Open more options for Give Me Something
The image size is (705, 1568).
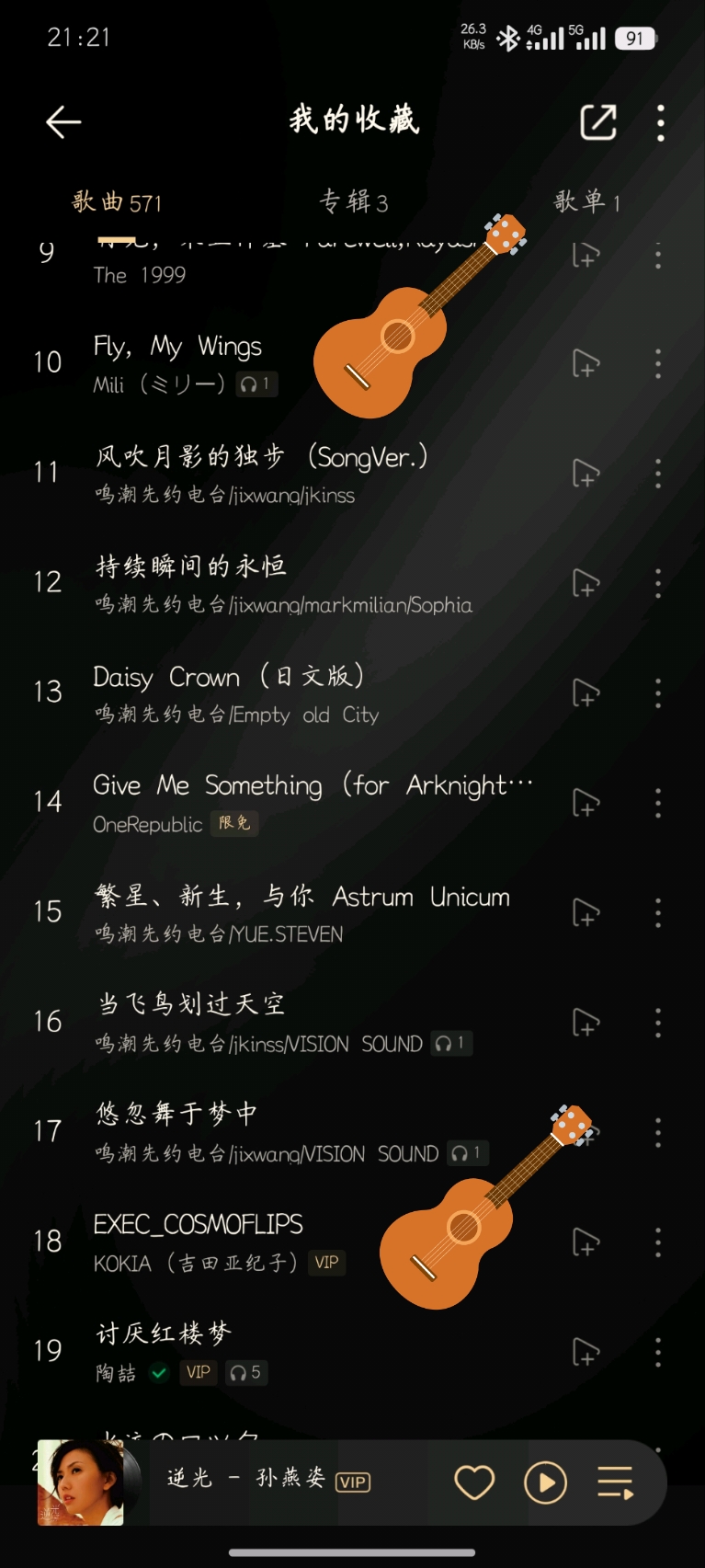click(658, 803)
